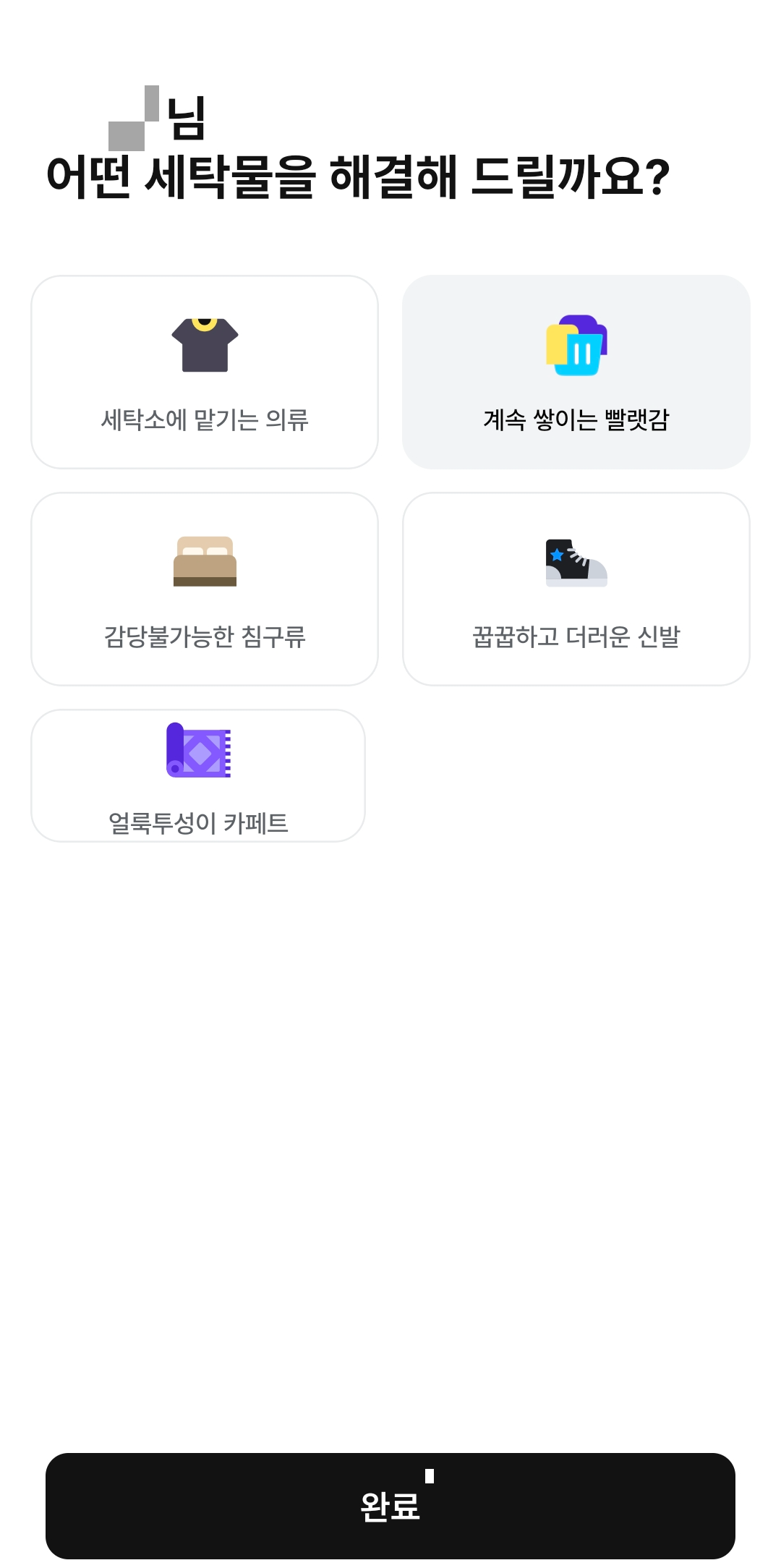Pick the 꿉꿉하고 더러운 신발 card
This screenshot has height=1568, width=781.
(576, 589)
